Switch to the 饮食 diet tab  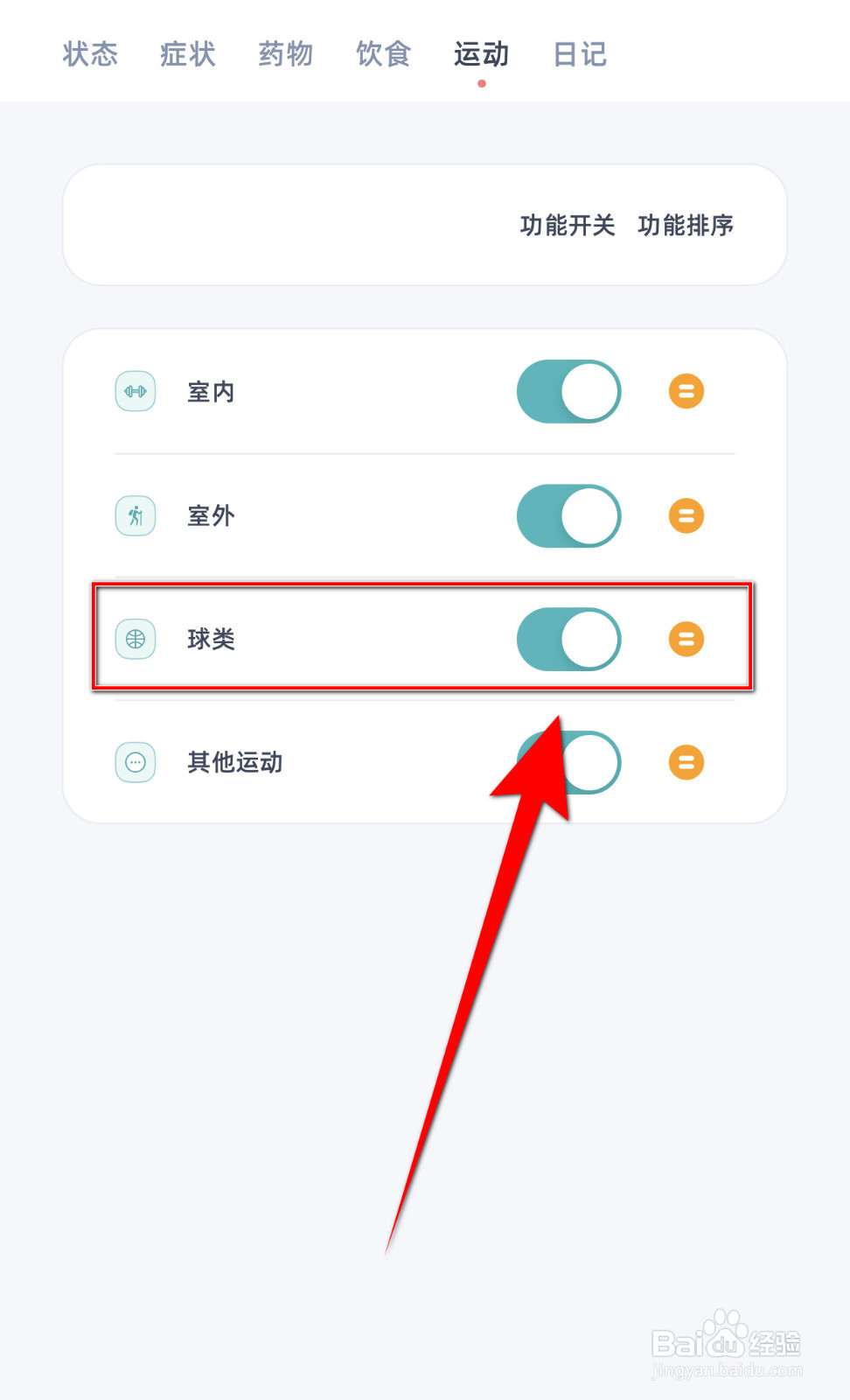coord(382,54)
